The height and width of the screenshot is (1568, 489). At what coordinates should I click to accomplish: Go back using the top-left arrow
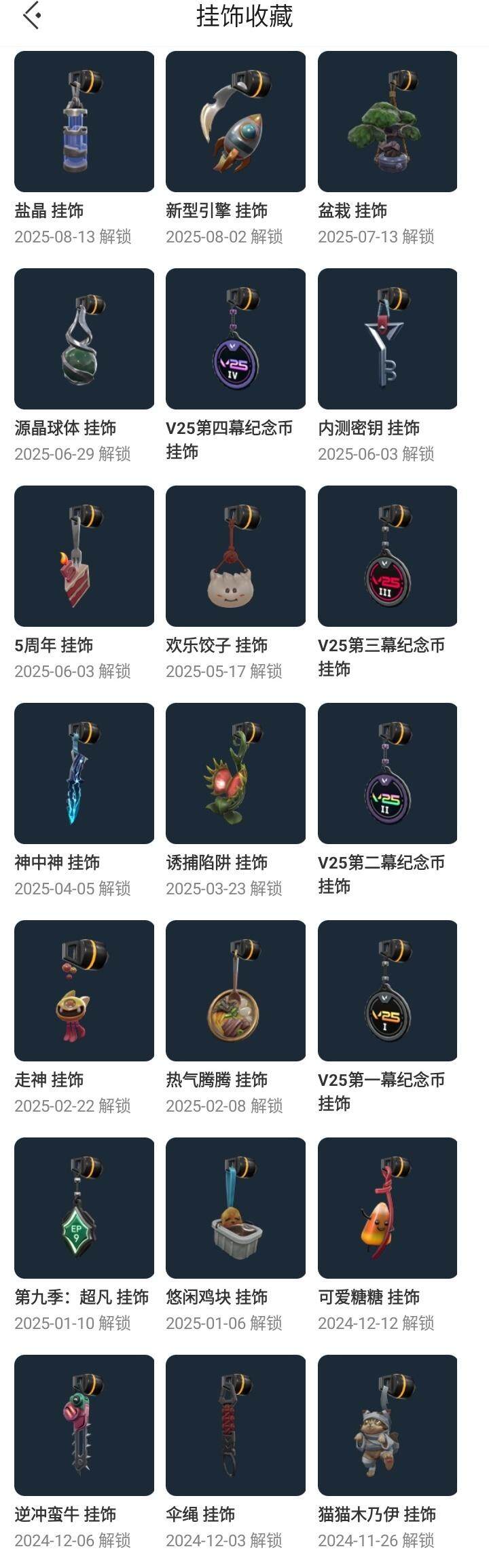coord(31,16)
